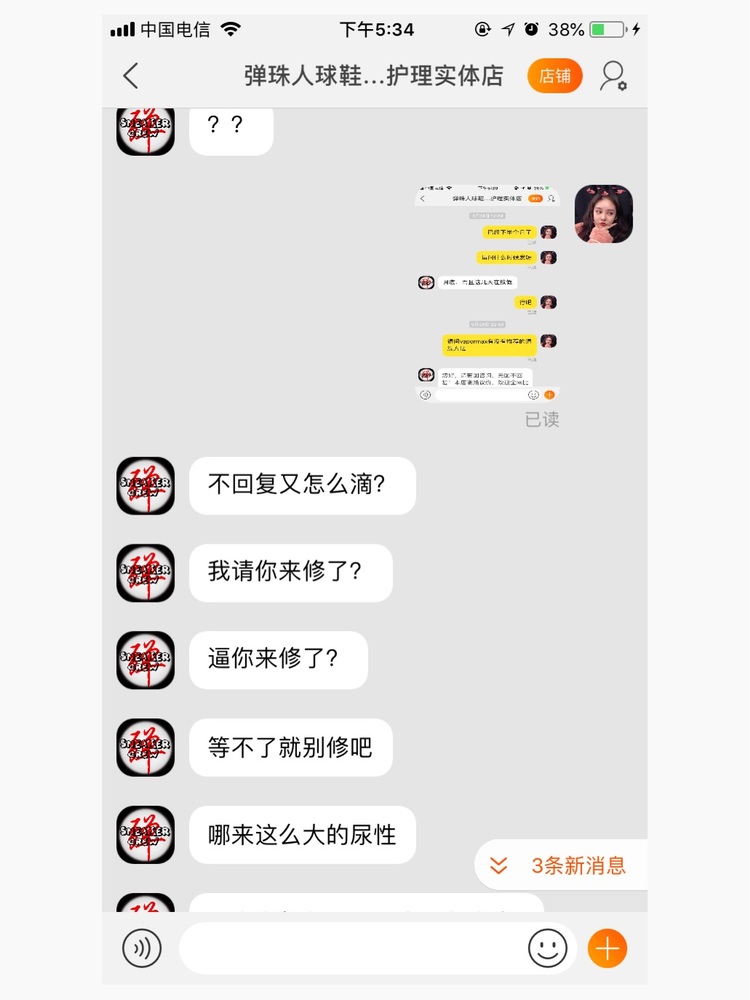Open the plus attachment menu
Screen dimensions: 750x1000
(607, 948)
